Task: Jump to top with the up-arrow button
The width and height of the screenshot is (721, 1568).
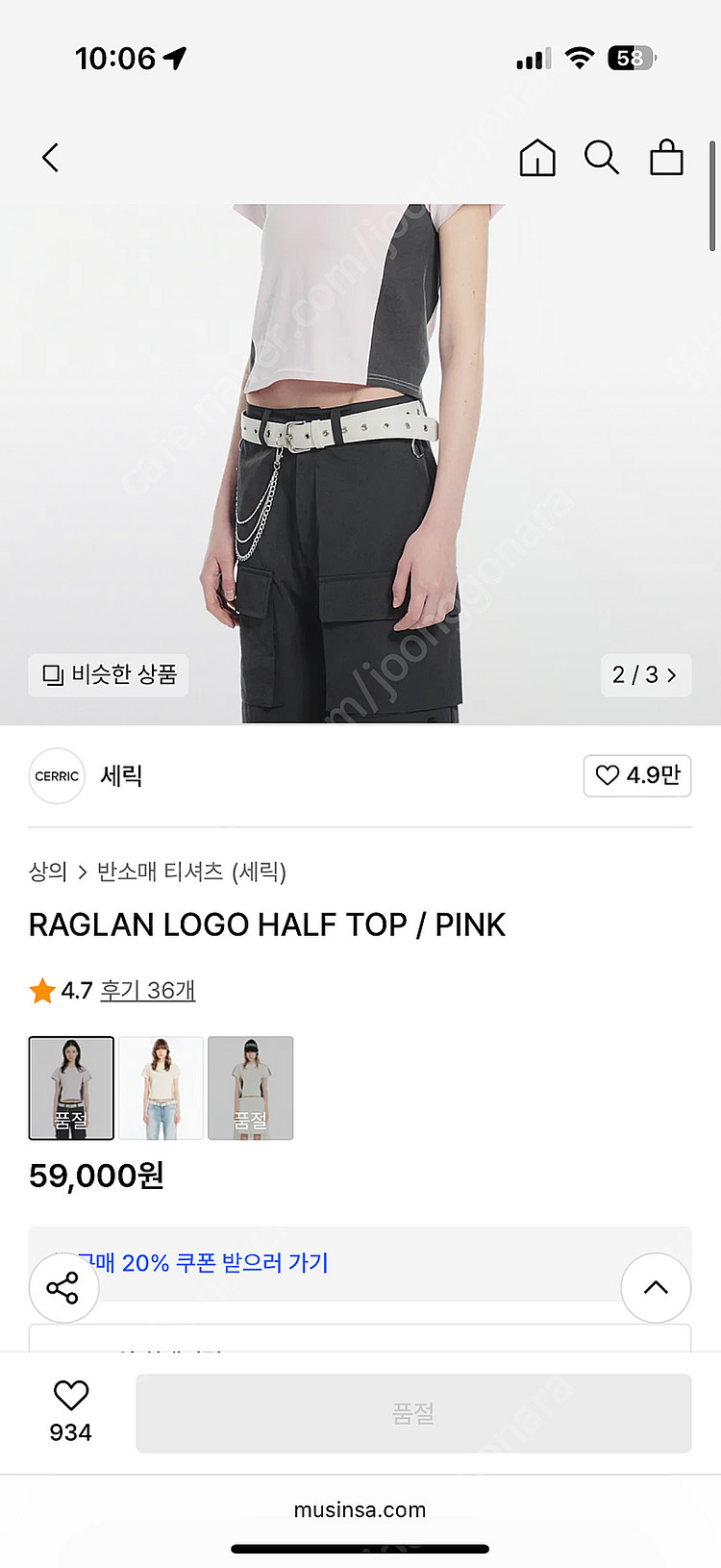Action: coord(656,1288)
